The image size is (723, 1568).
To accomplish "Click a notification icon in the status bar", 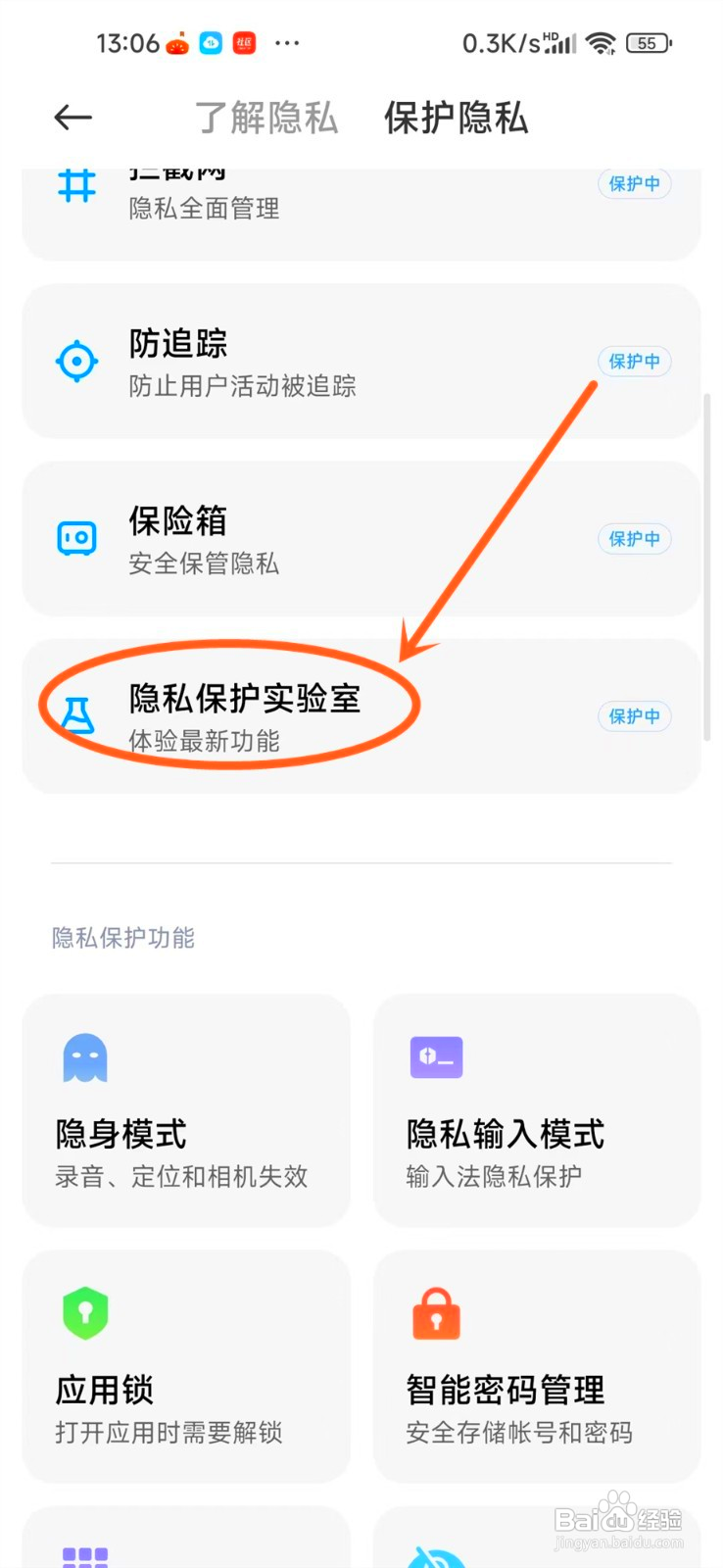I will click(210, 43).
